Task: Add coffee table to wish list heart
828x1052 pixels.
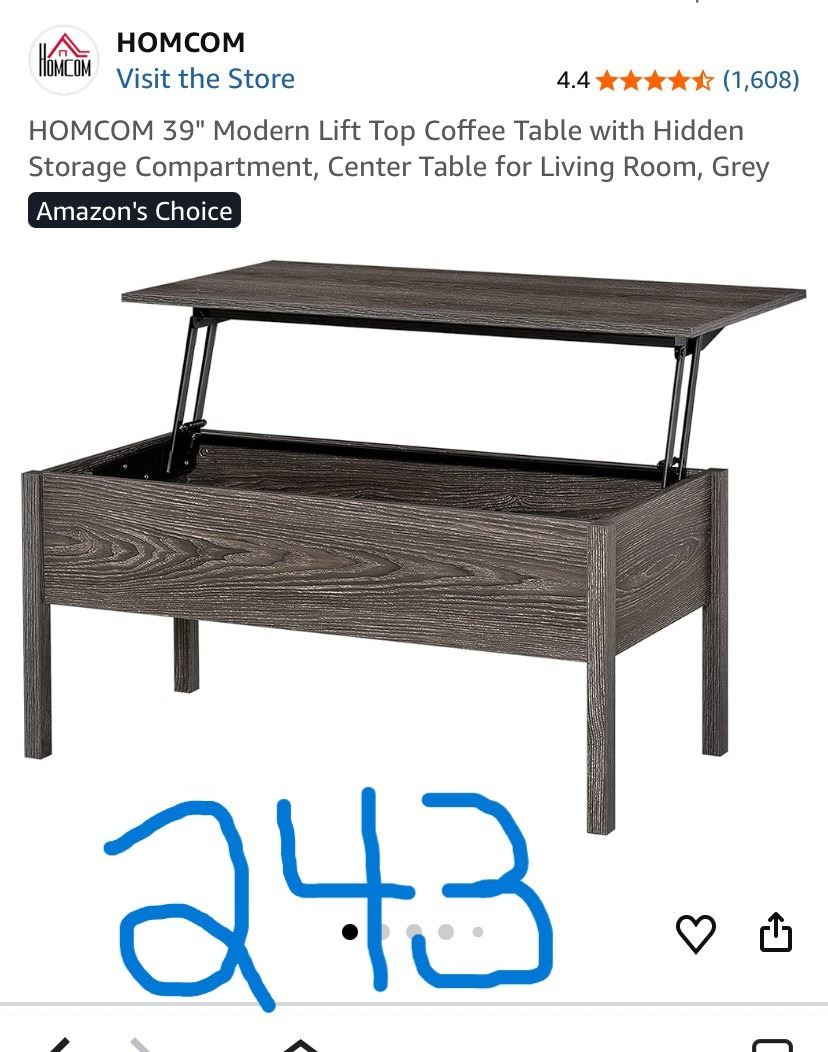Action: 696,933
